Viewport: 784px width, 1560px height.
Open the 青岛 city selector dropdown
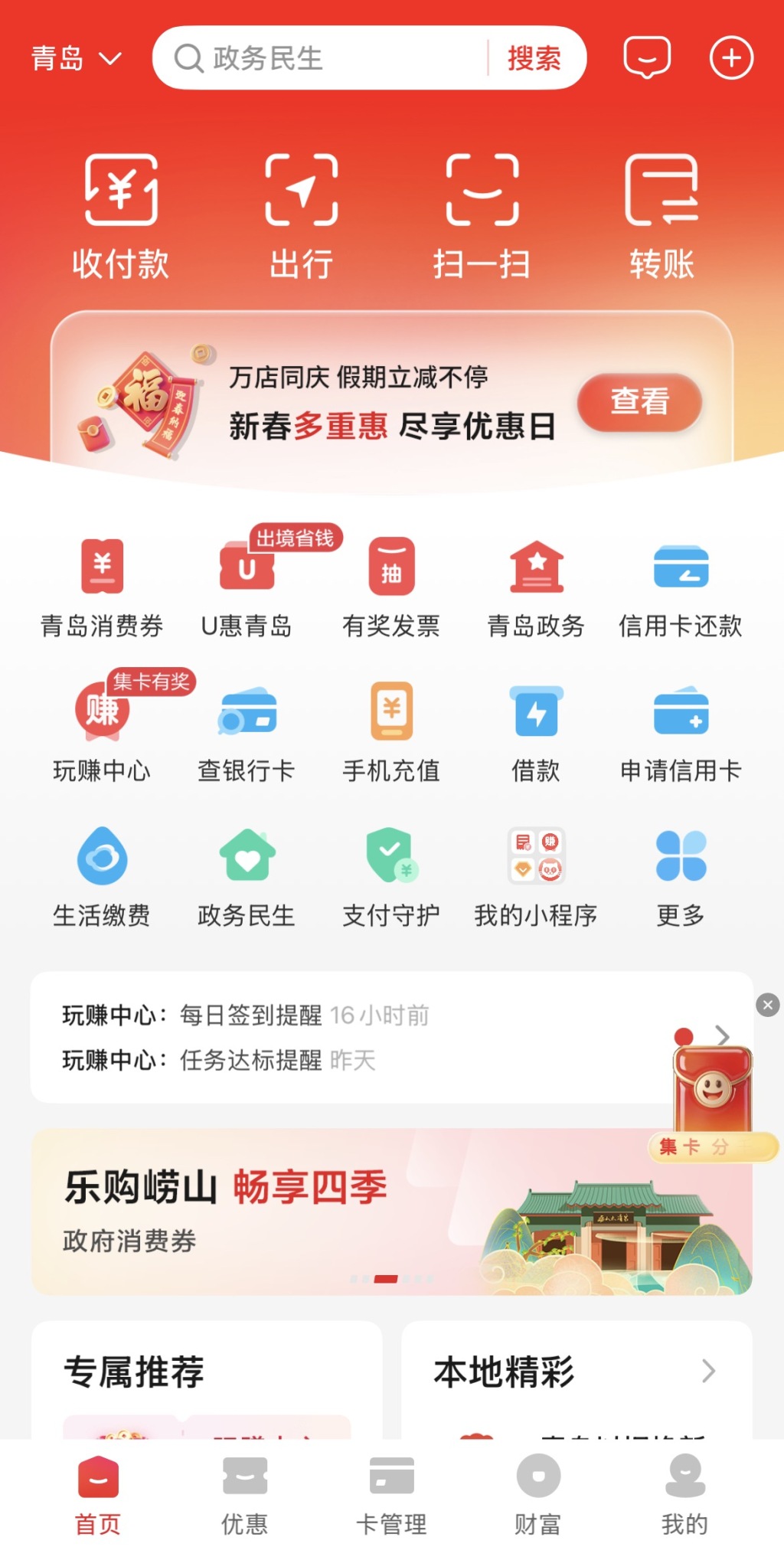[75, 58]
